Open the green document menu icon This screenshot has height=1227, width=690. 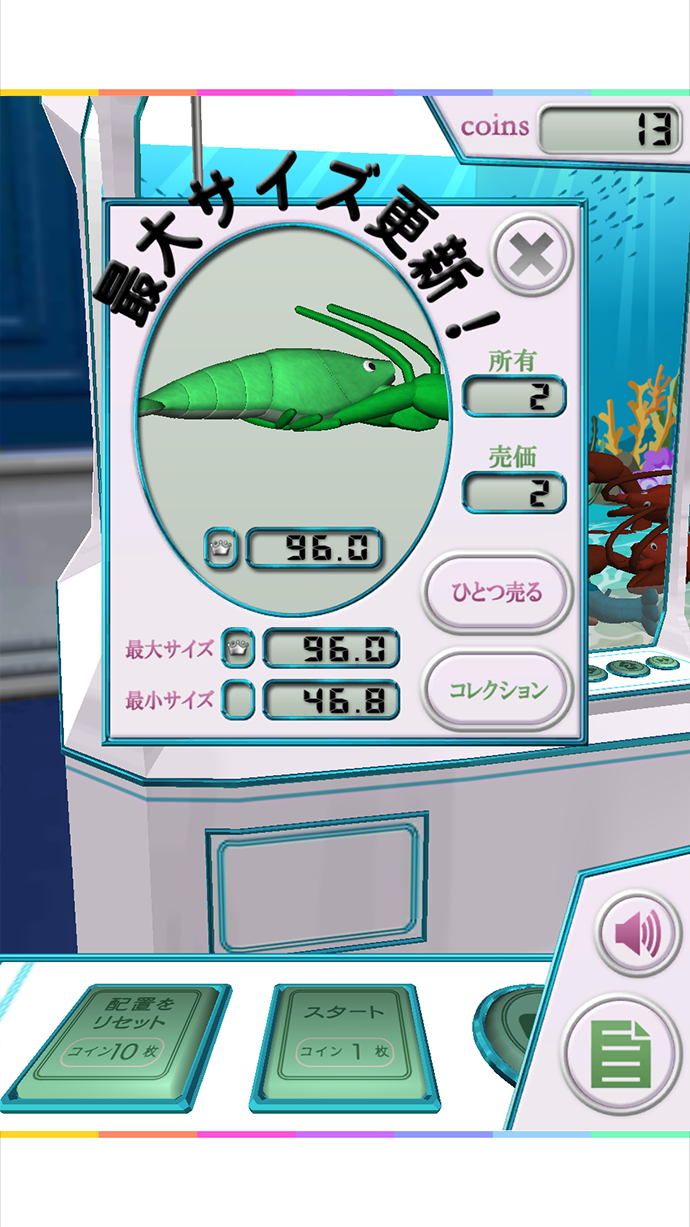tap(621, 1053)
